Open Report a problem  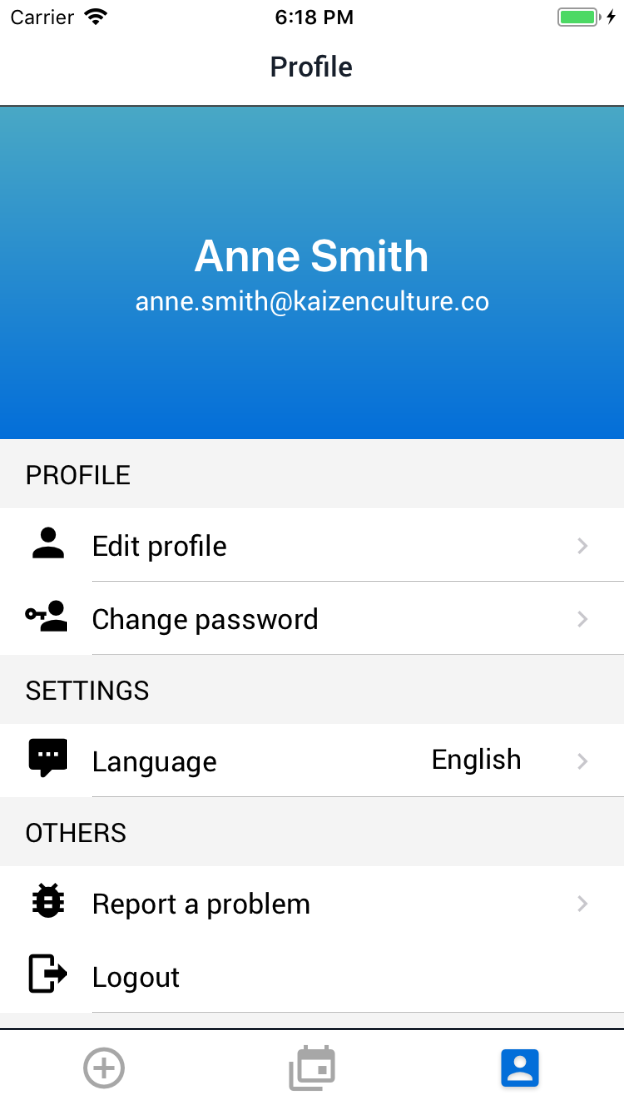[x=310, y=904]
